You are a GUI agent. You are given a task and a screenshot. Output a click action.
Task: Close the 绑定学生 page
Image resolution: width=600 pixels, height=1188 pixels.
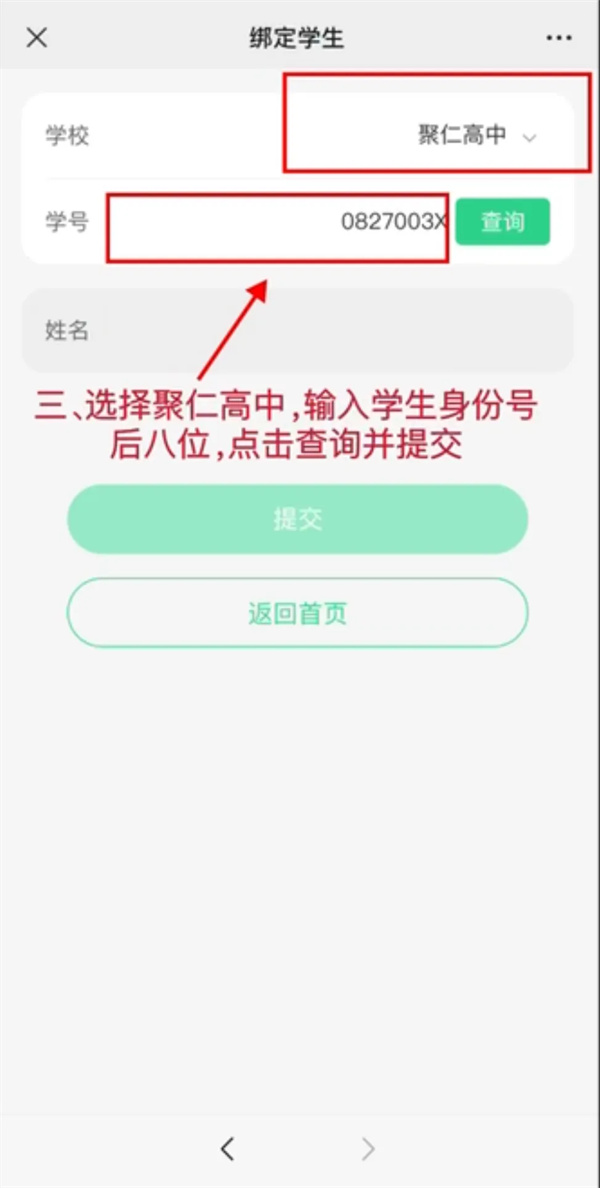coord(36,37)
